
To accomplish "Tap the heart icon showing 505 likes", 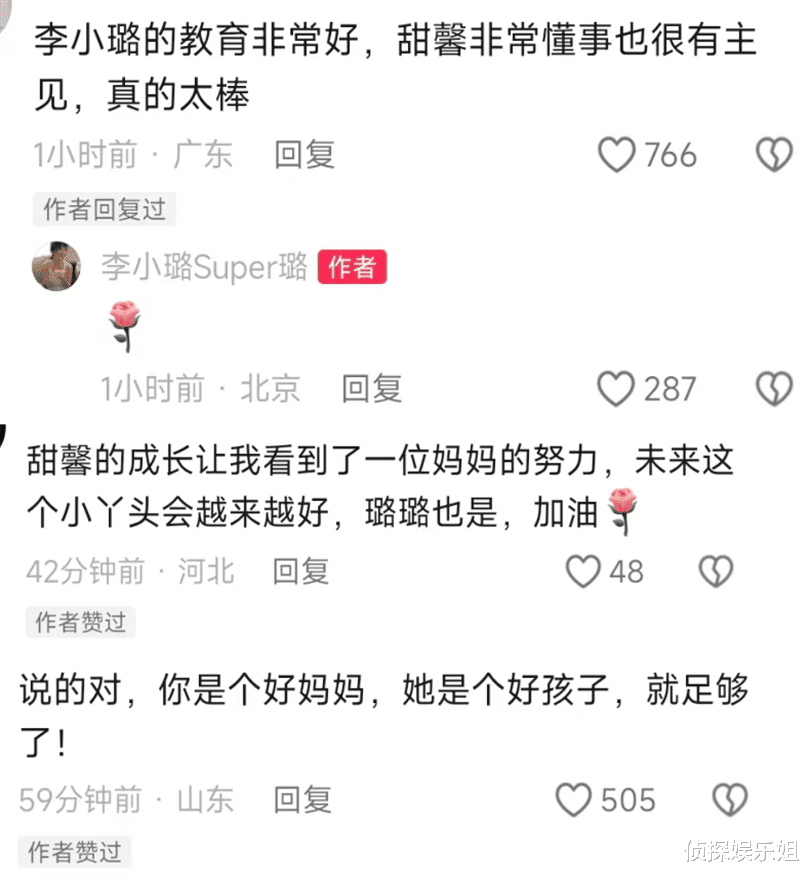I will pyautogui.click(x=574, y=800).
